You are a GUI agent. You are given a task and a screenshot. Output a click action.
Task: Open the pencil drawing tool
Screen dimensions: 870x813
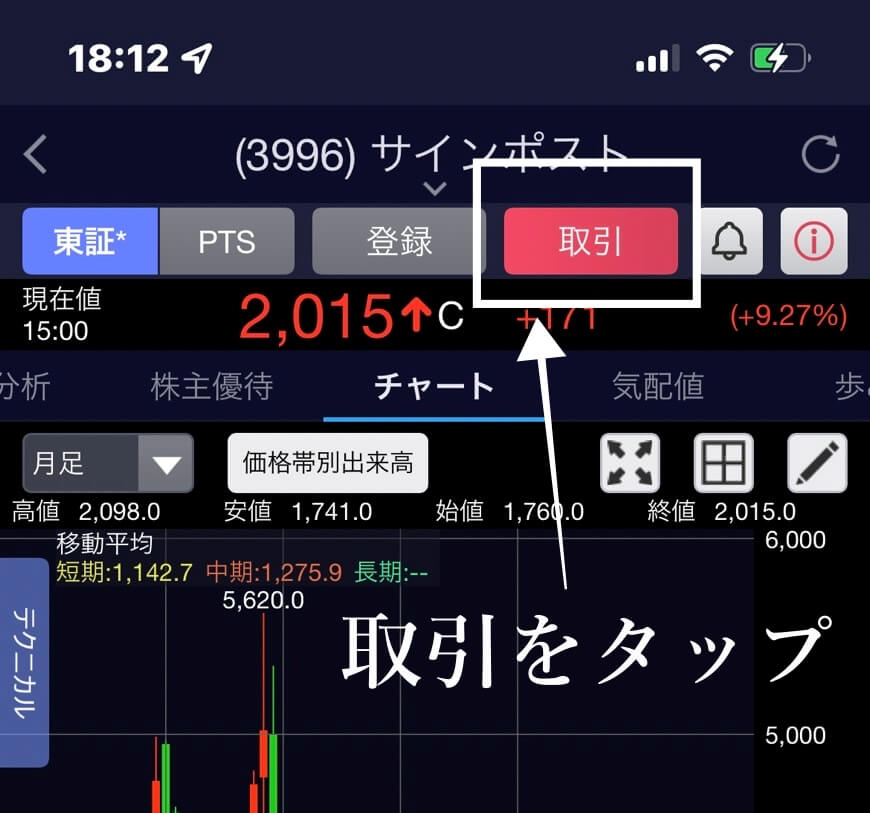tap(817, 463)
